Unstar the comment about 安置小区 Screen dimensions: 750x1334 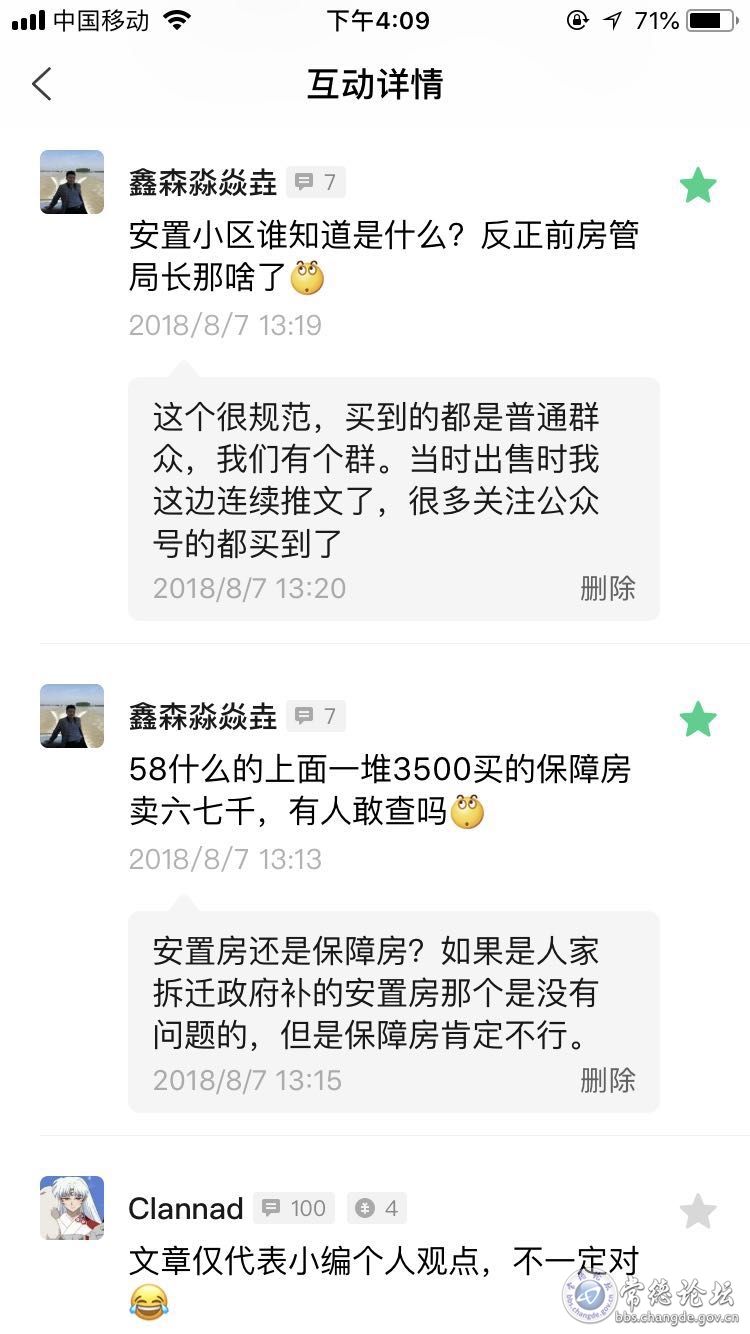(698, 185)
